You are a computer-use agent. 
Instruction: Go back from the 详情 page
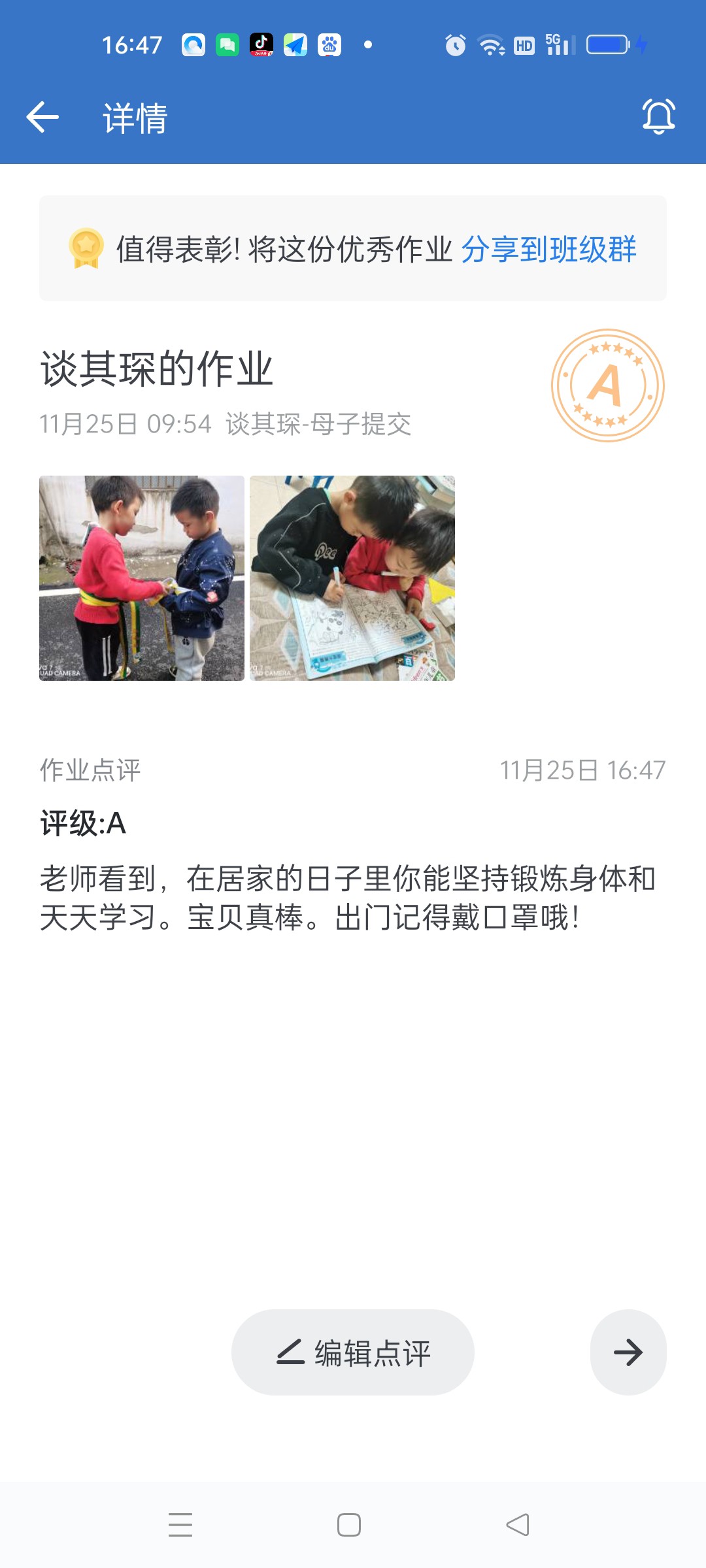43,118
